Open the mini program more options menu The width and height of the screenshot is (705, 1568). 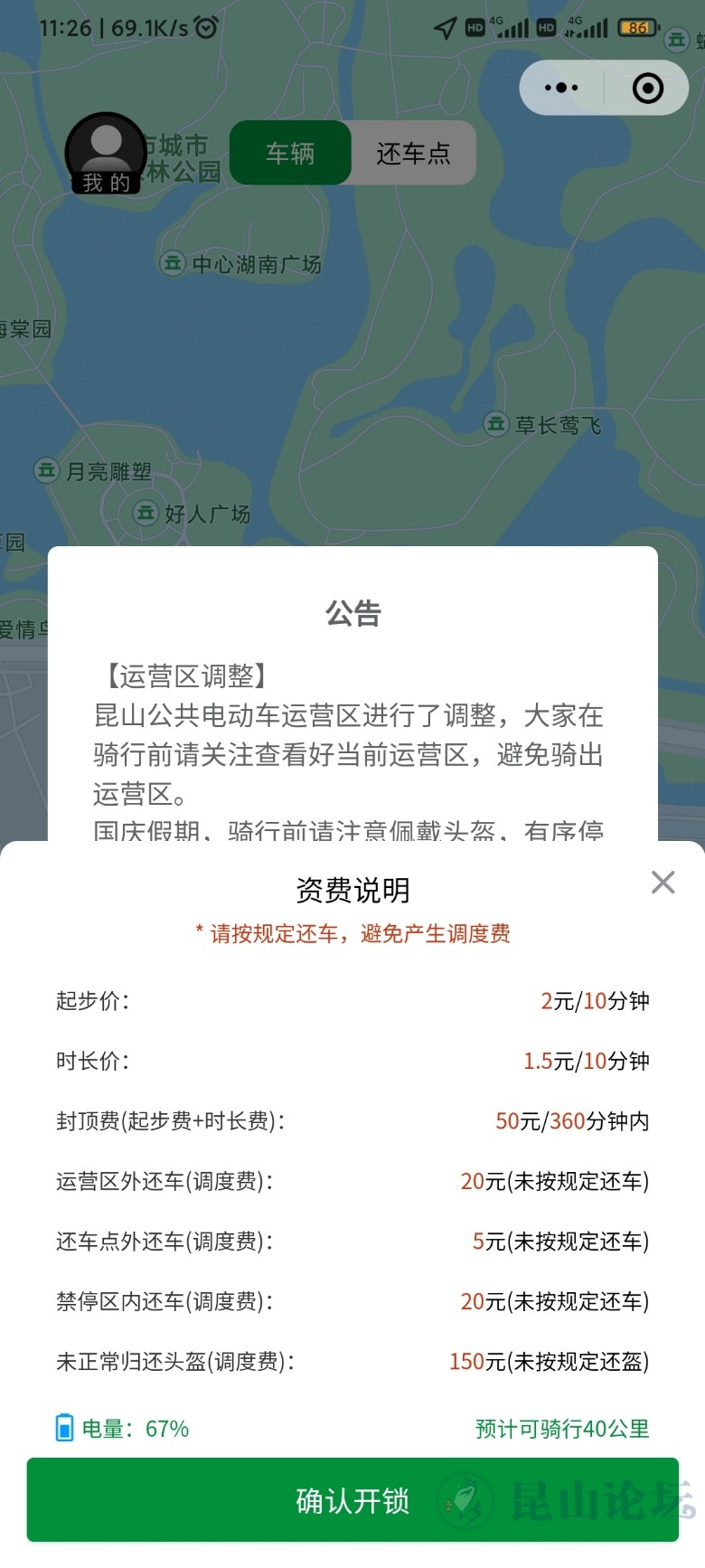[561, 88]
